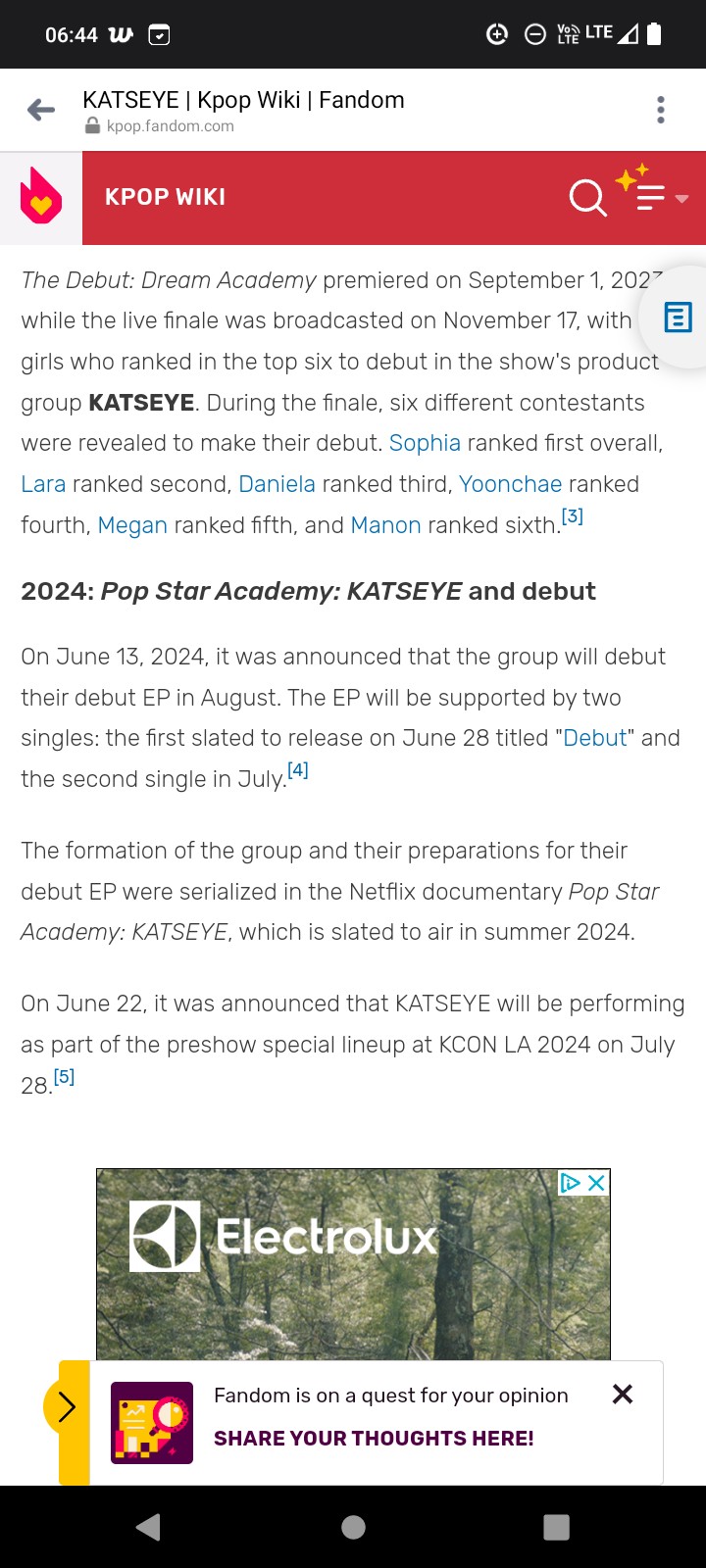The image size is (706, 1568).
Task: Dismiss the Fandom opinion banner
Action: [x=623, y=1394]
